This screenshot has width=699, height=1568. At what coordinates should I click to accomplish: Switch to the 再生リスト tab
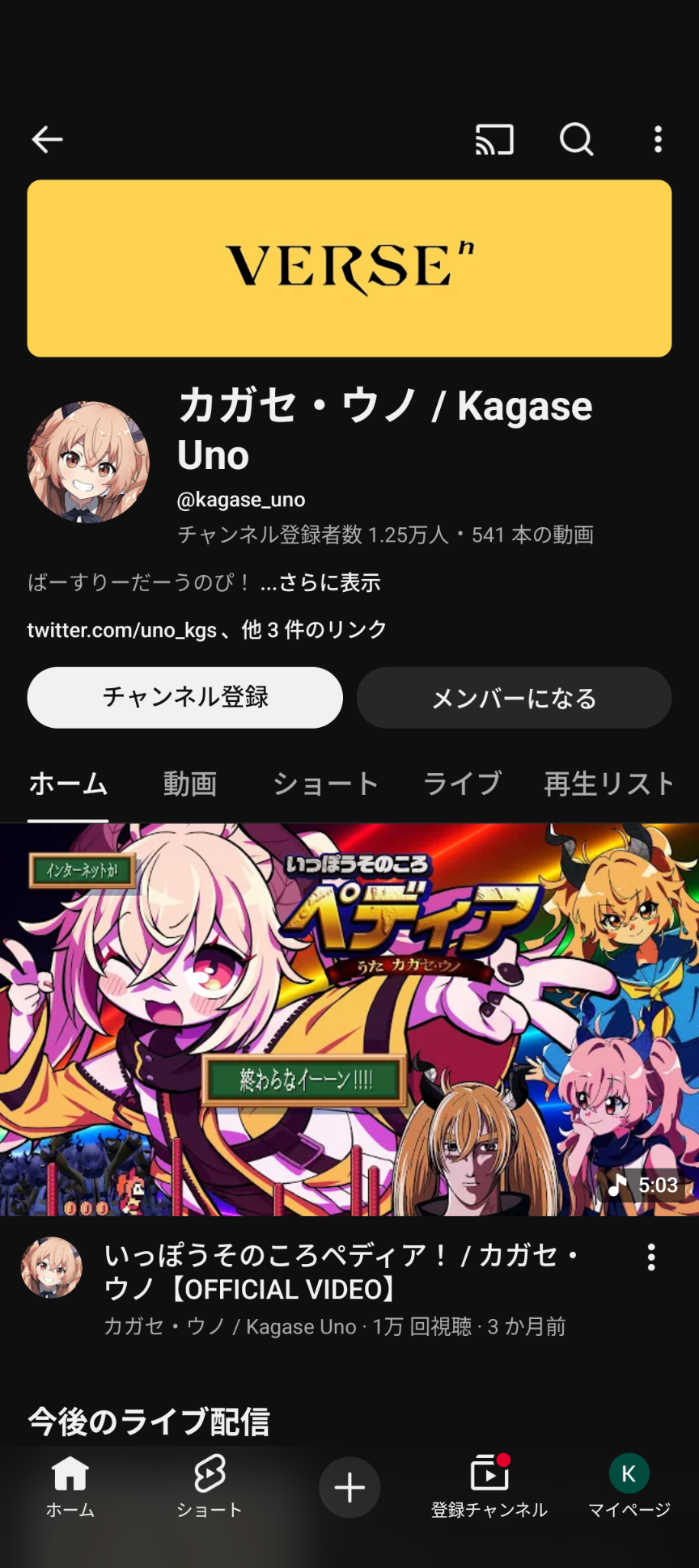coord(608,784)
